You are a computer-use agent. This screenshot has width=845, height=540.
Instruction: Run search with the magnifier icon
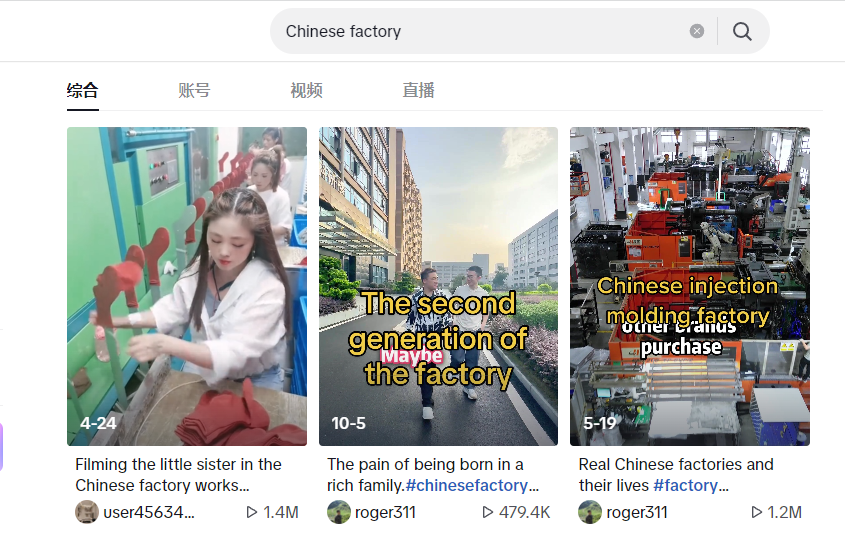pyautogui.click(x=742, y=31)
